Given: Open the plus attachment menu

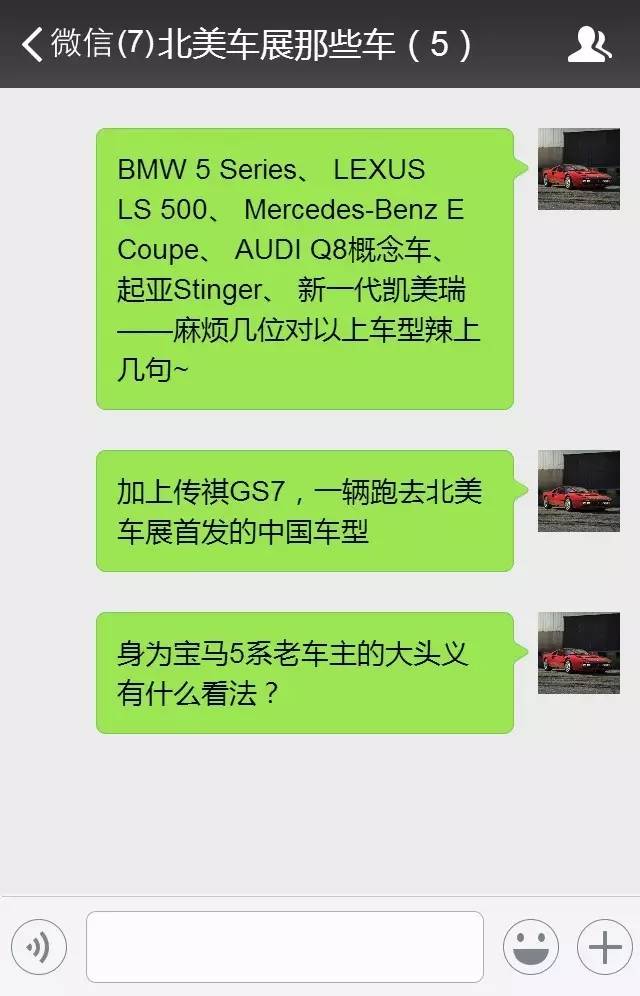Looking at the screenshot, I should tap(604, 946).
